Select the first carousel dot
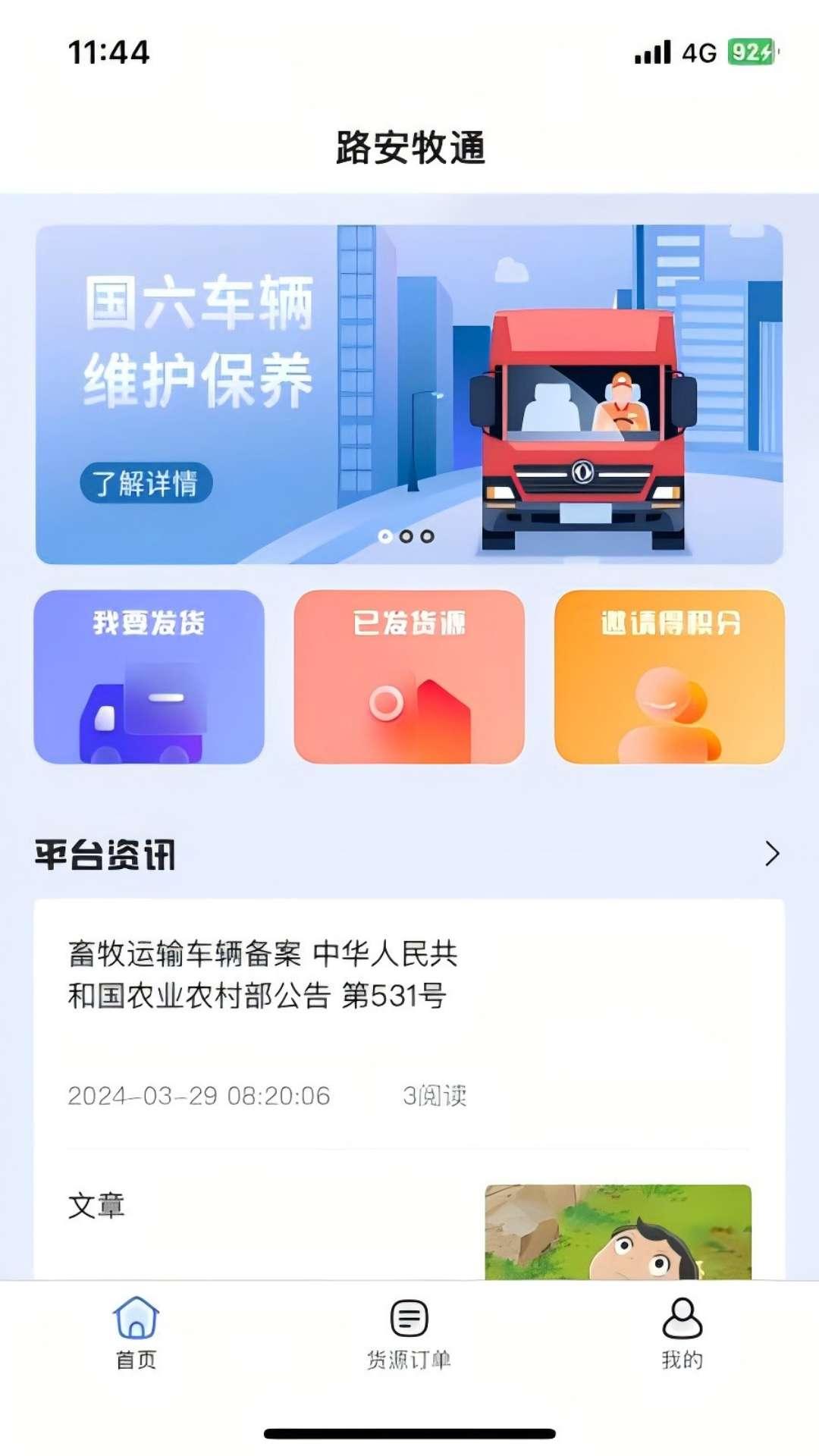 [x=384, y=537]
